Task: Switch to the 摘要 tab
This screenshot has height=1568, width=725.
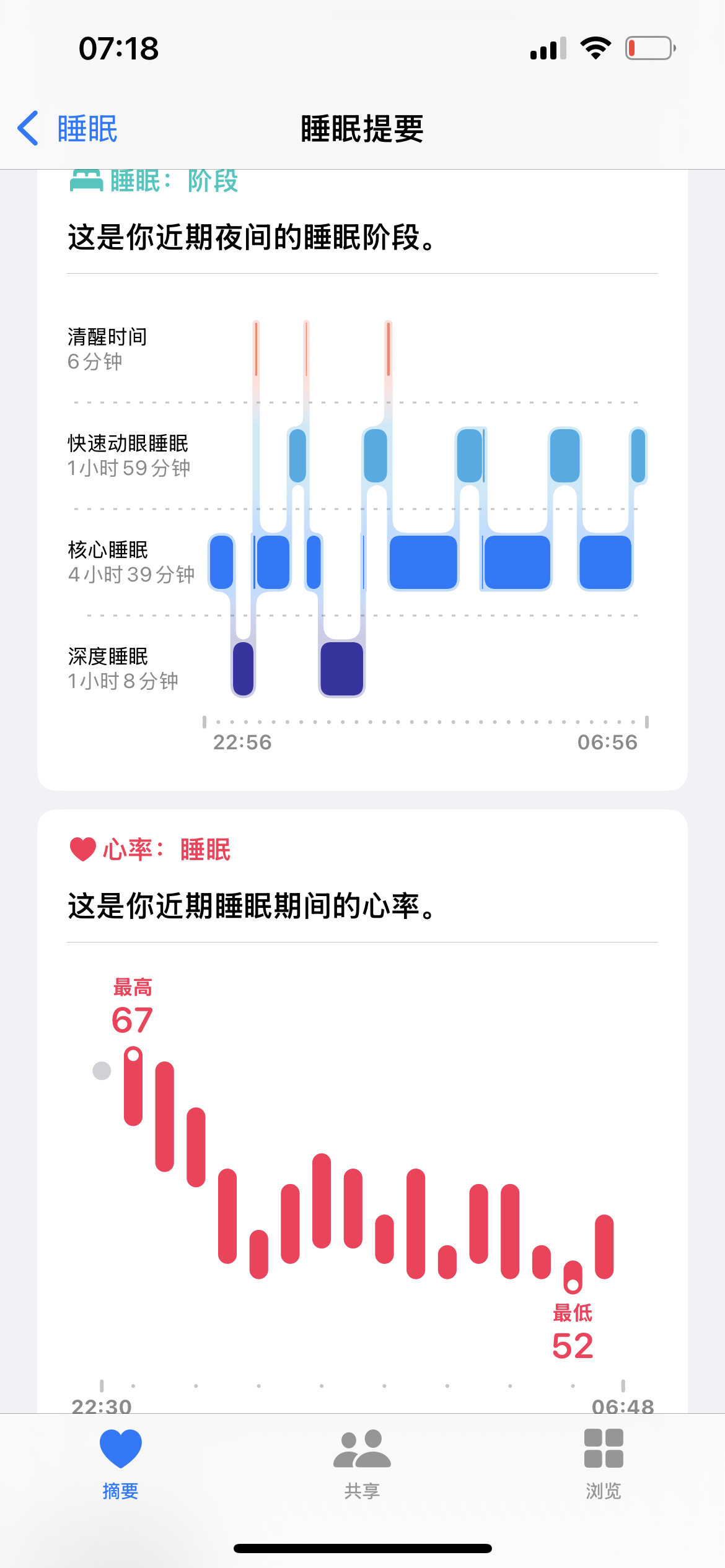Action: 121,1464
